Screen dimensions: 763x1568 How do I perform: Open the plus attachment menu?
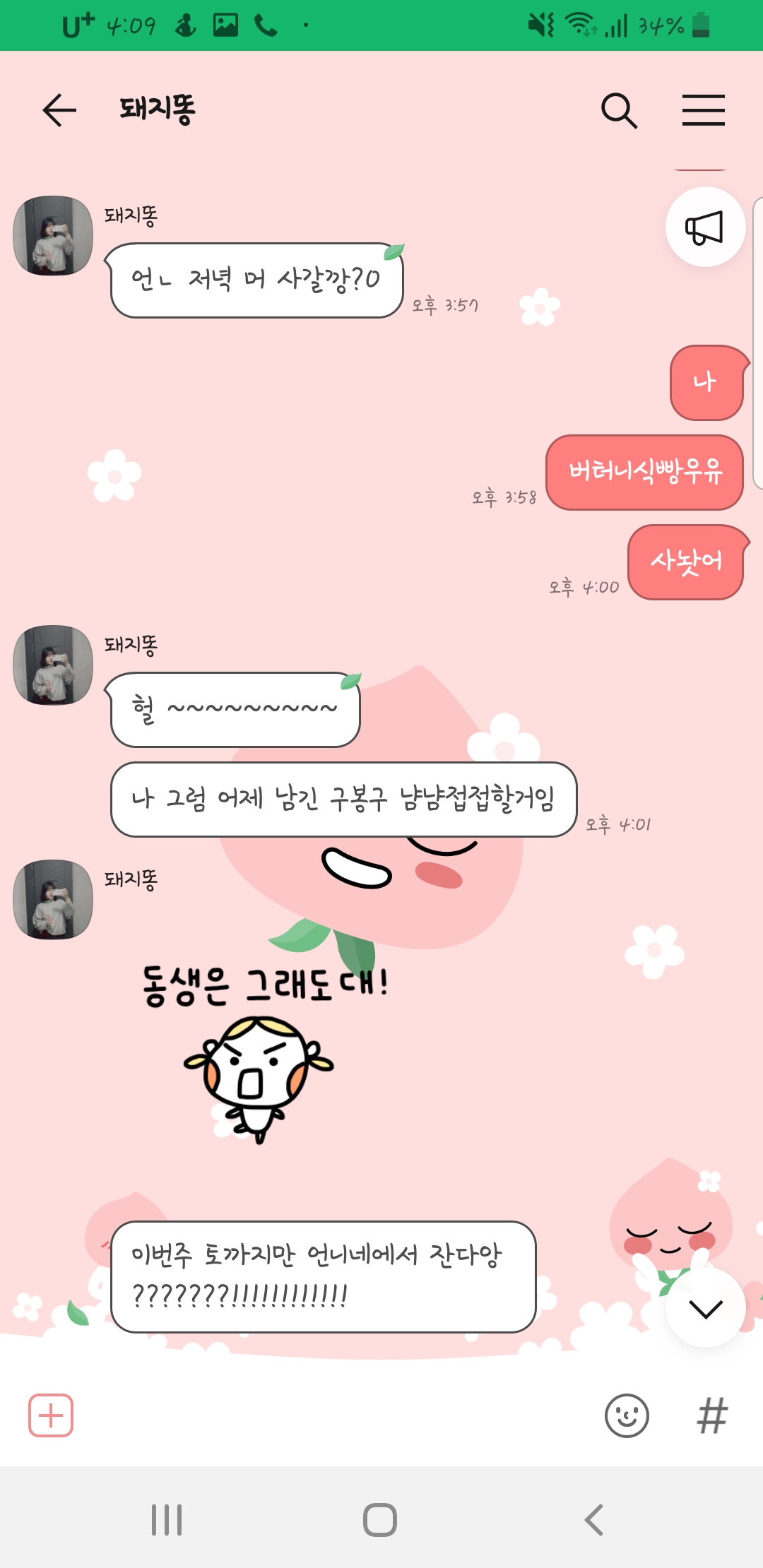pyautogui.click(x=51, y=1415)
